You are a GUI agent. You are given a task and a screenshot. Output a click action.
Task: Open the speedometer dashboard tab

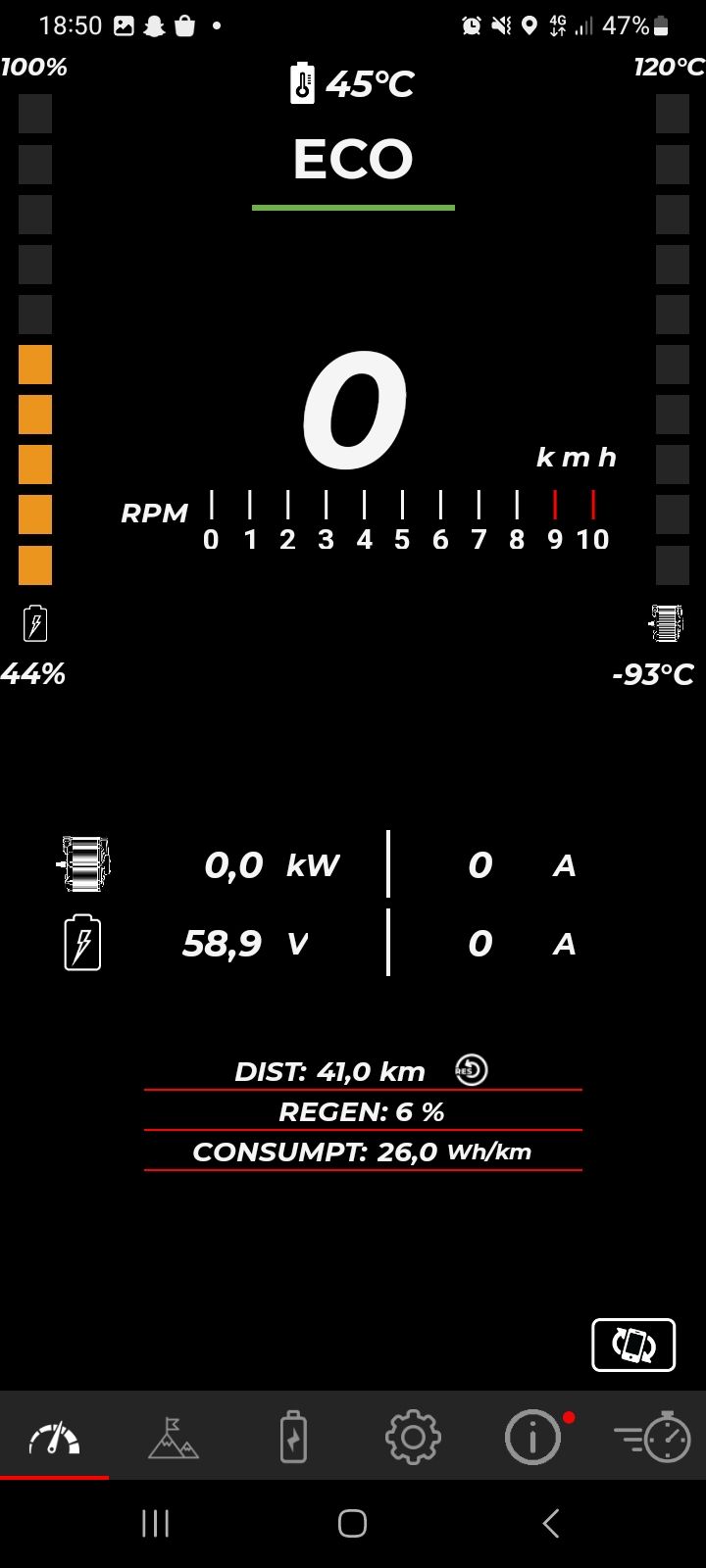[x=54, y=1438]
